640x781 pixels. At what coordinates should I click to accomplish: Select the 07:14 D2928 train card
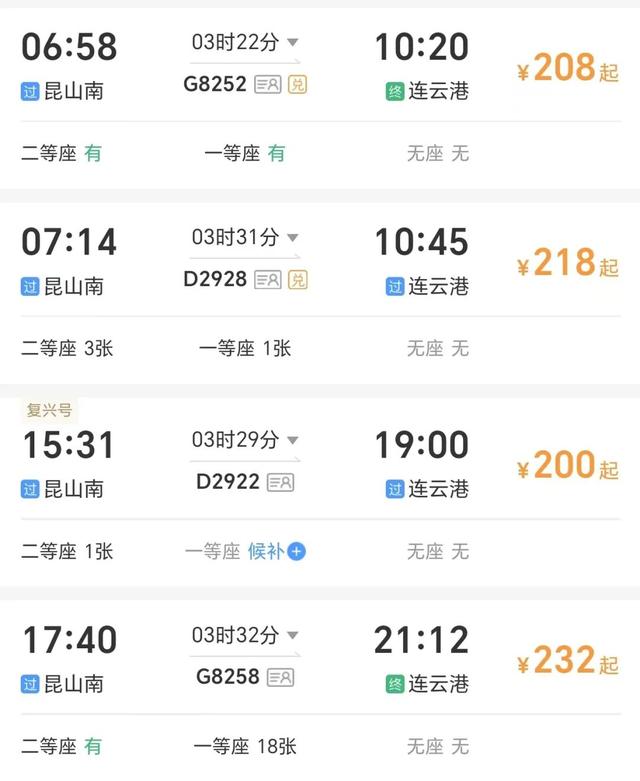[x=320, y=262]
